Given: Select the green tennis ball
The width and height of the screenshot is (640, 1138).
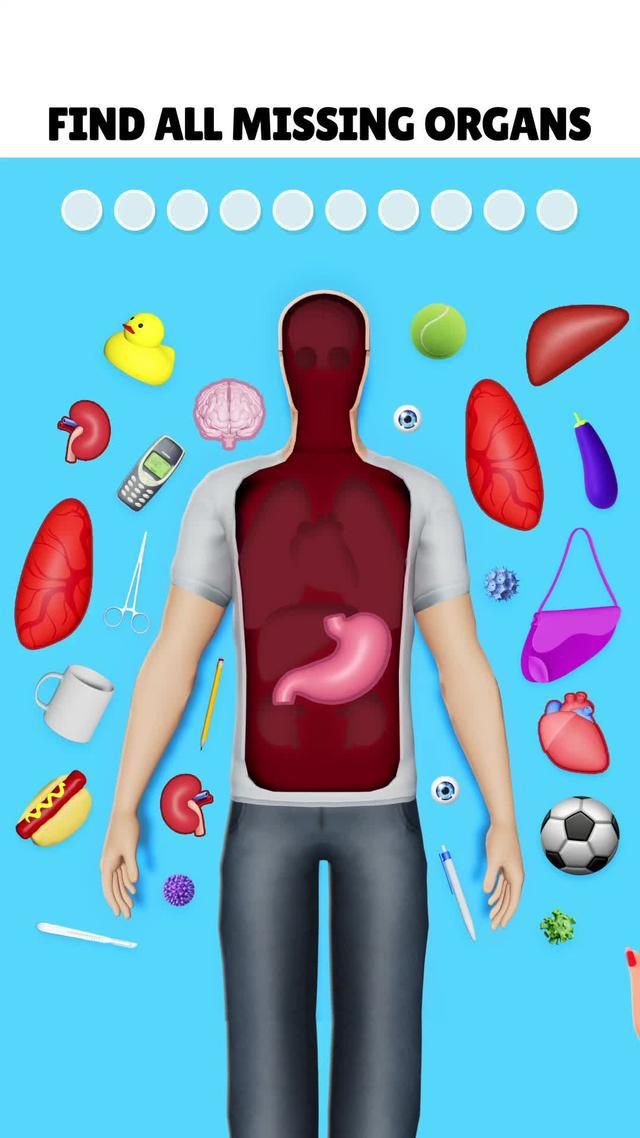Looking at the screenshot, I should [x=438, y=331].
